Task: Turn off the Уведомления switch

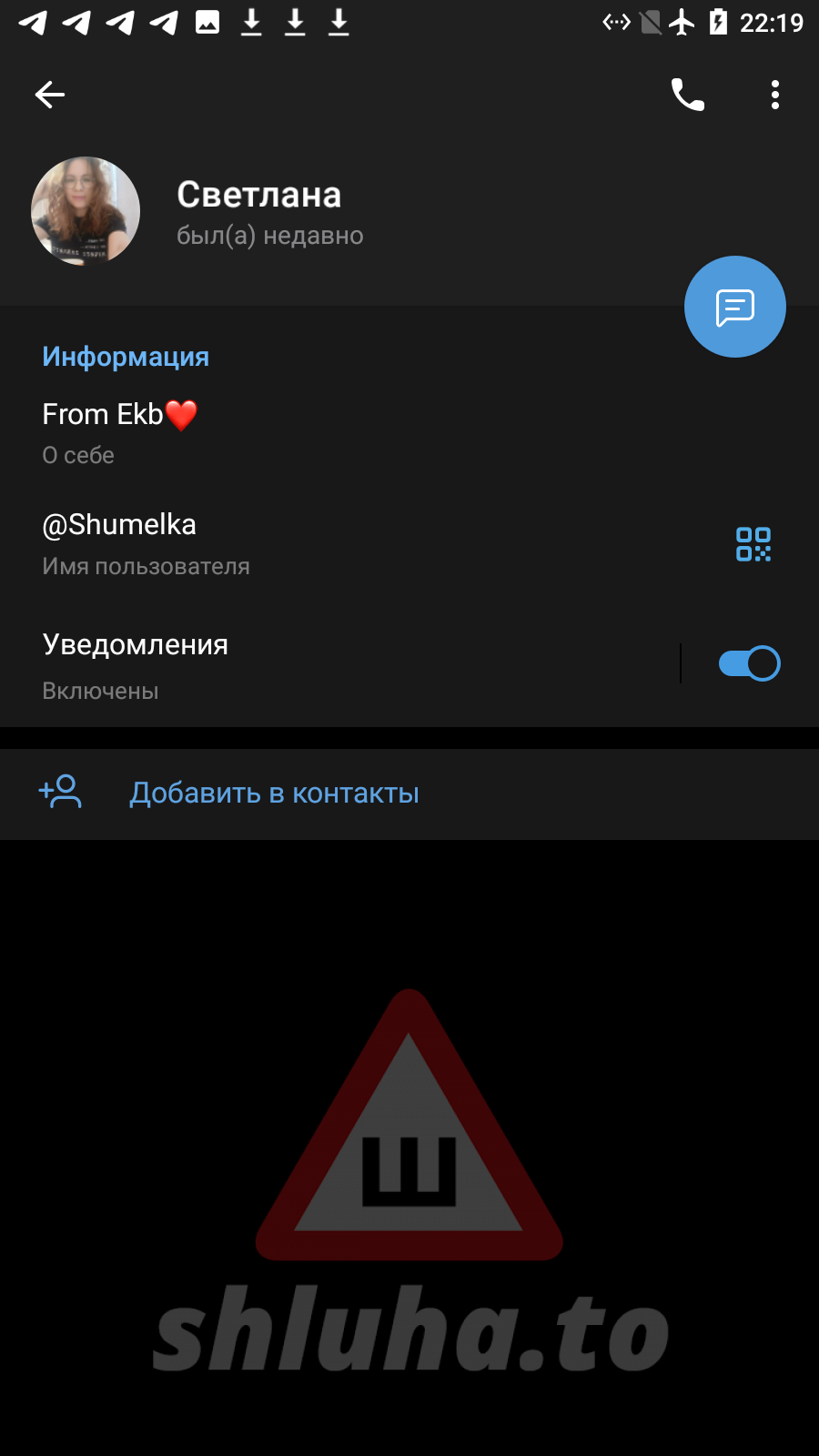Action: 749,663
